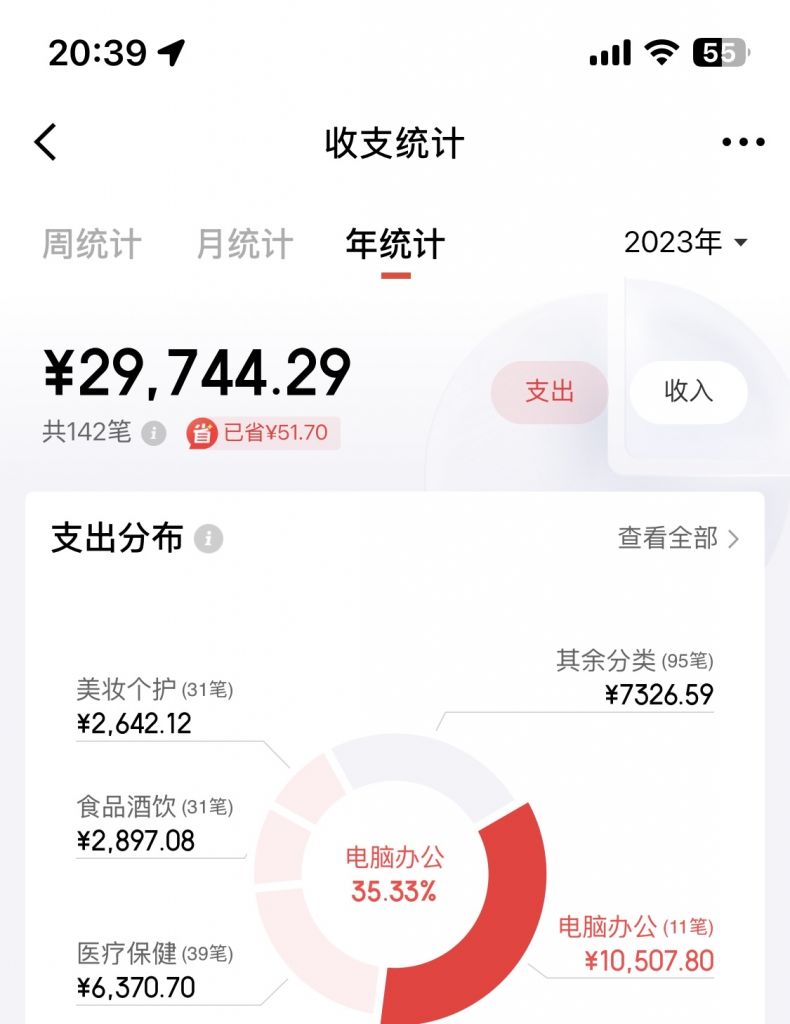Switch to the 收入 view

(x=688, y=391)
